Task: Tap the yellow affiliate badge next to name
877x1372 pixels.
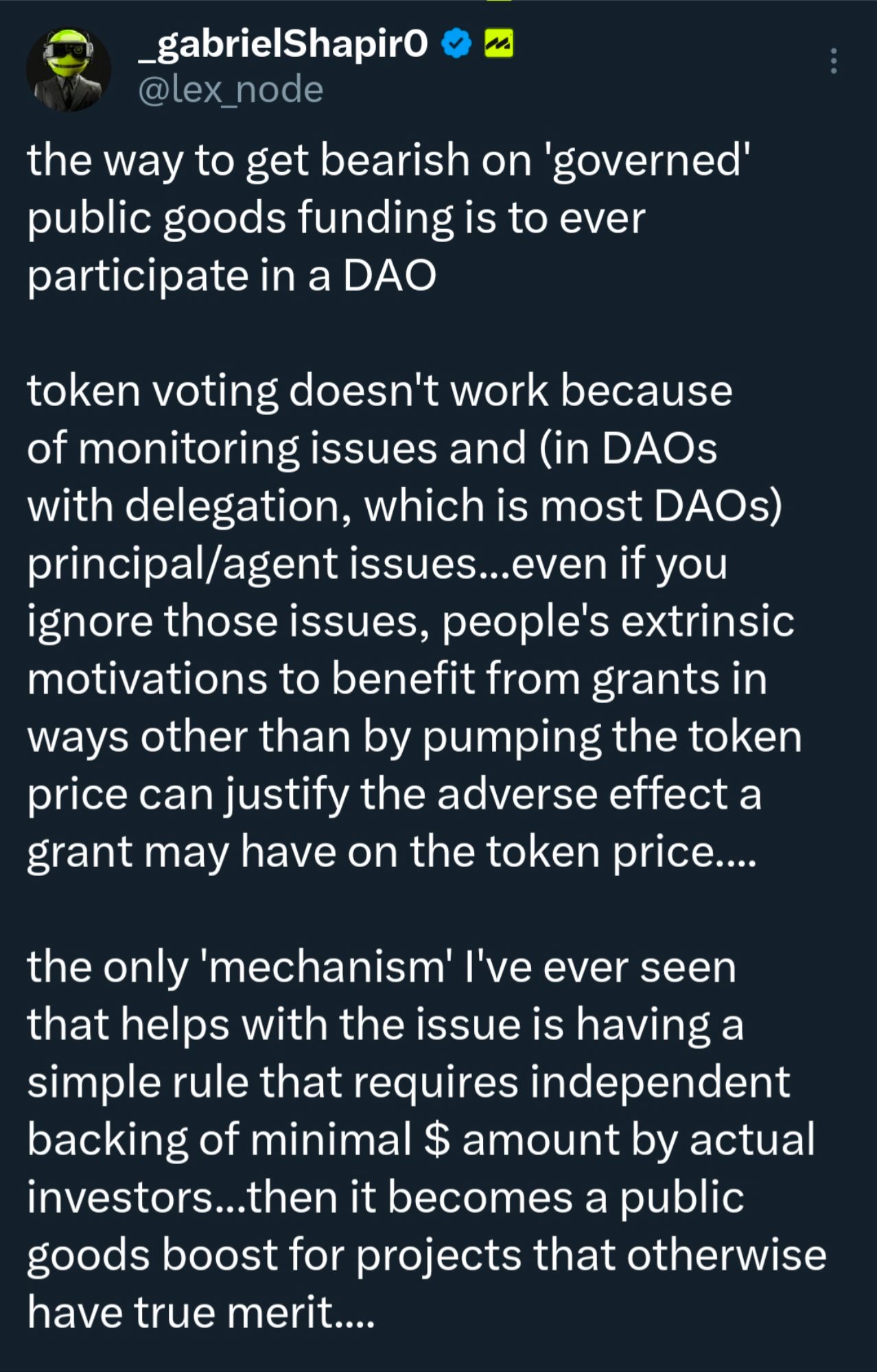Action: (x=499, y=44)
